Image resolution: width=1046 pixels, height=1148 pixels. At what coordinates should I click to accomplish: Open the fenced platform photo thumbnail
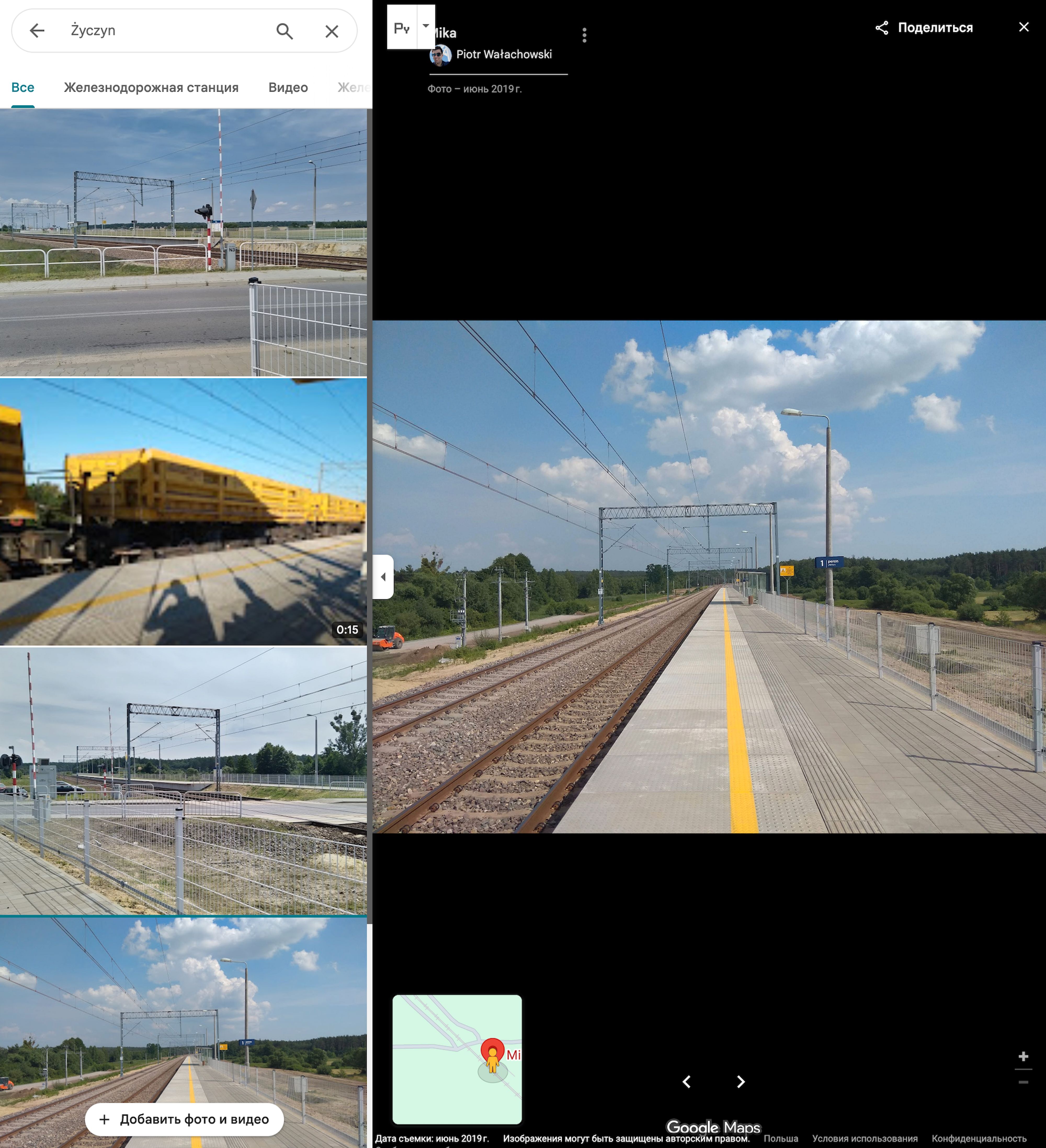pos(183,780)
